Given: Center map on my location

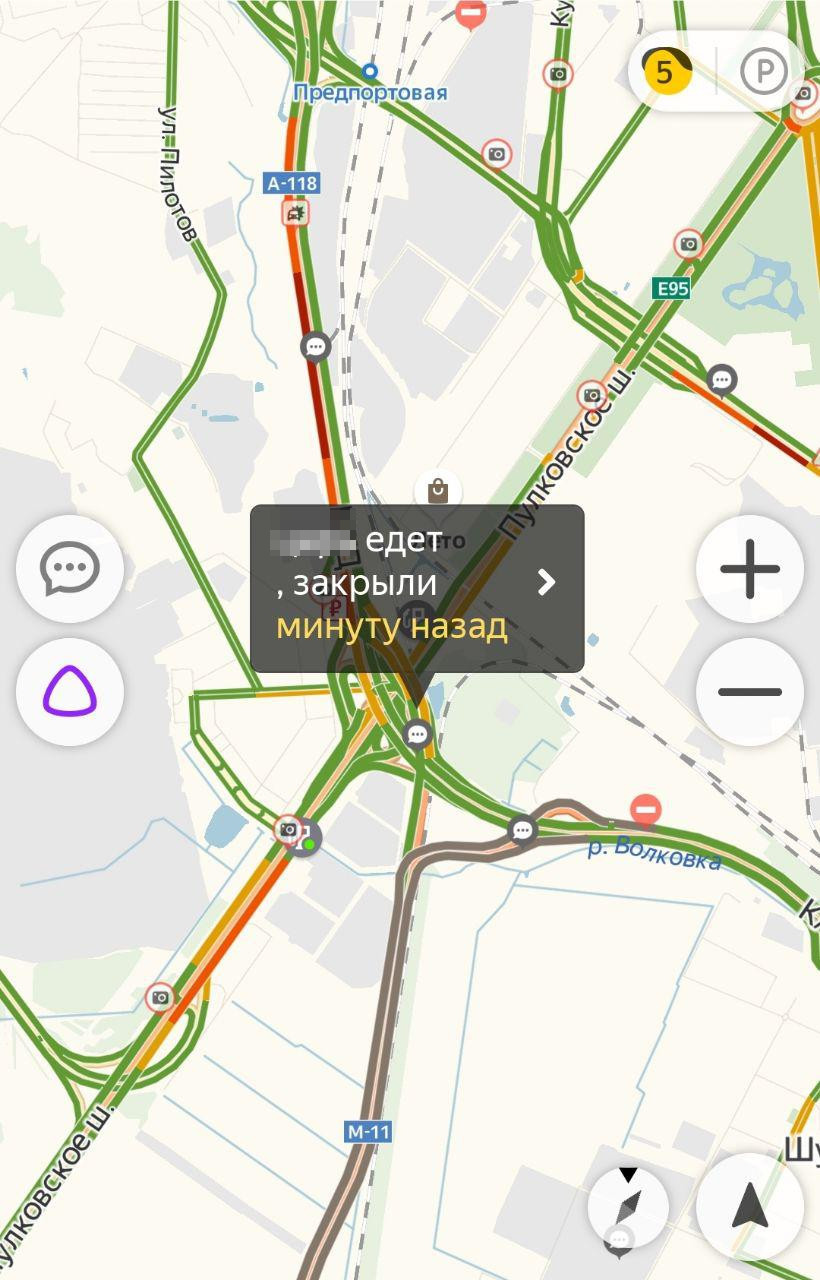Looking at the screenshot, I should tap(749, 1207).
